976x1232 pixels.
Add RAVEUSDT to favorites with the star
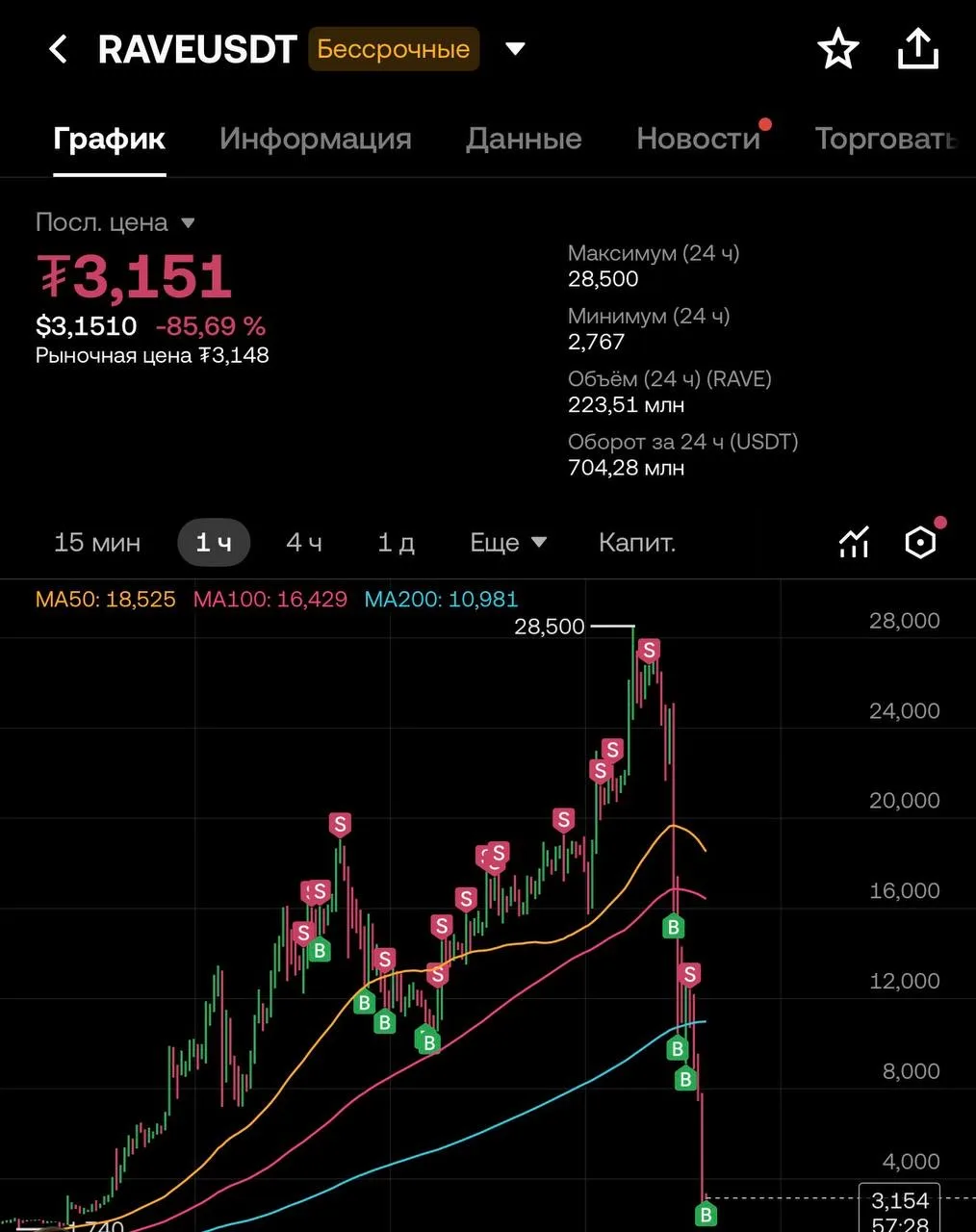click(x=837, y=49)
